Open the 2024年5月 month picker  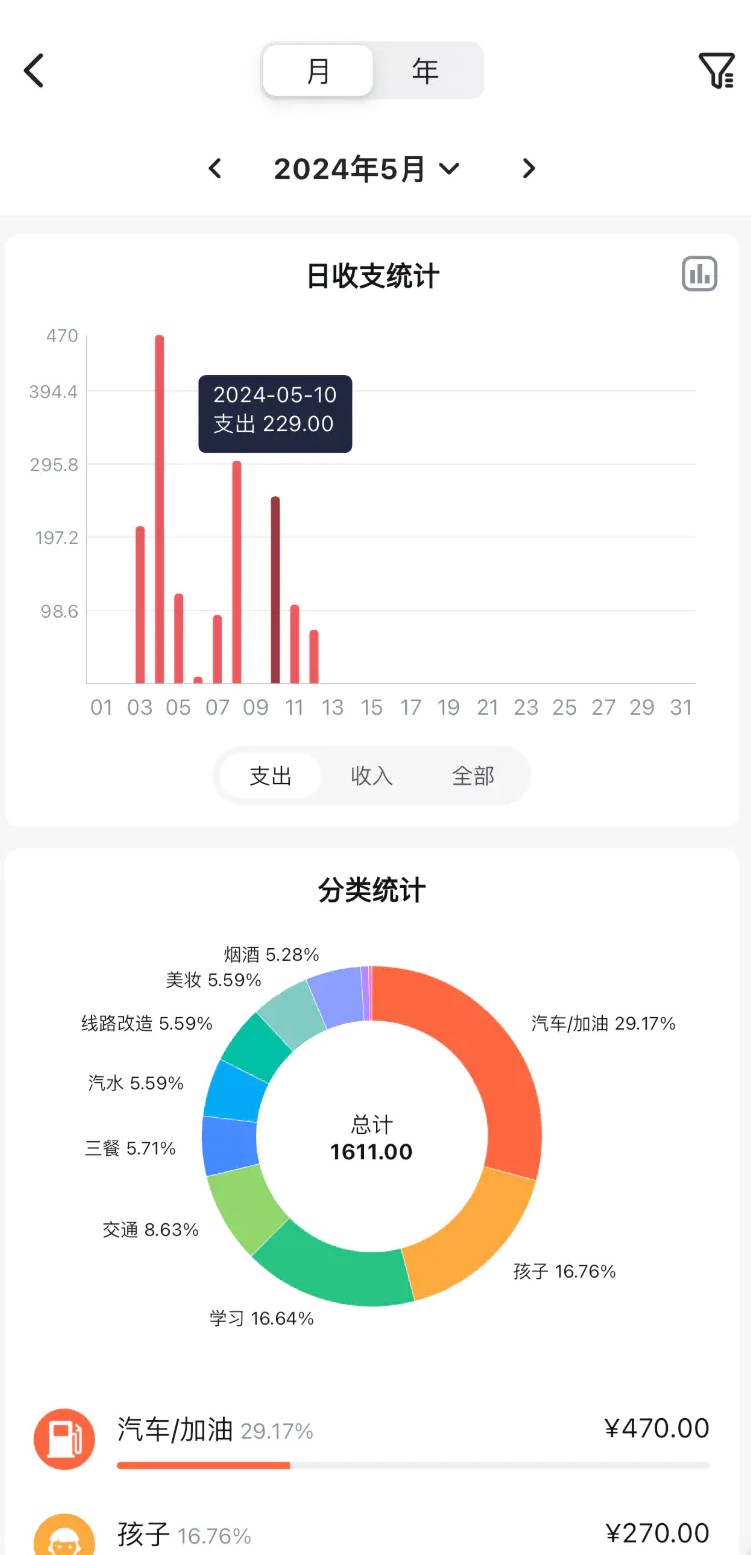[x=366, y=169]
